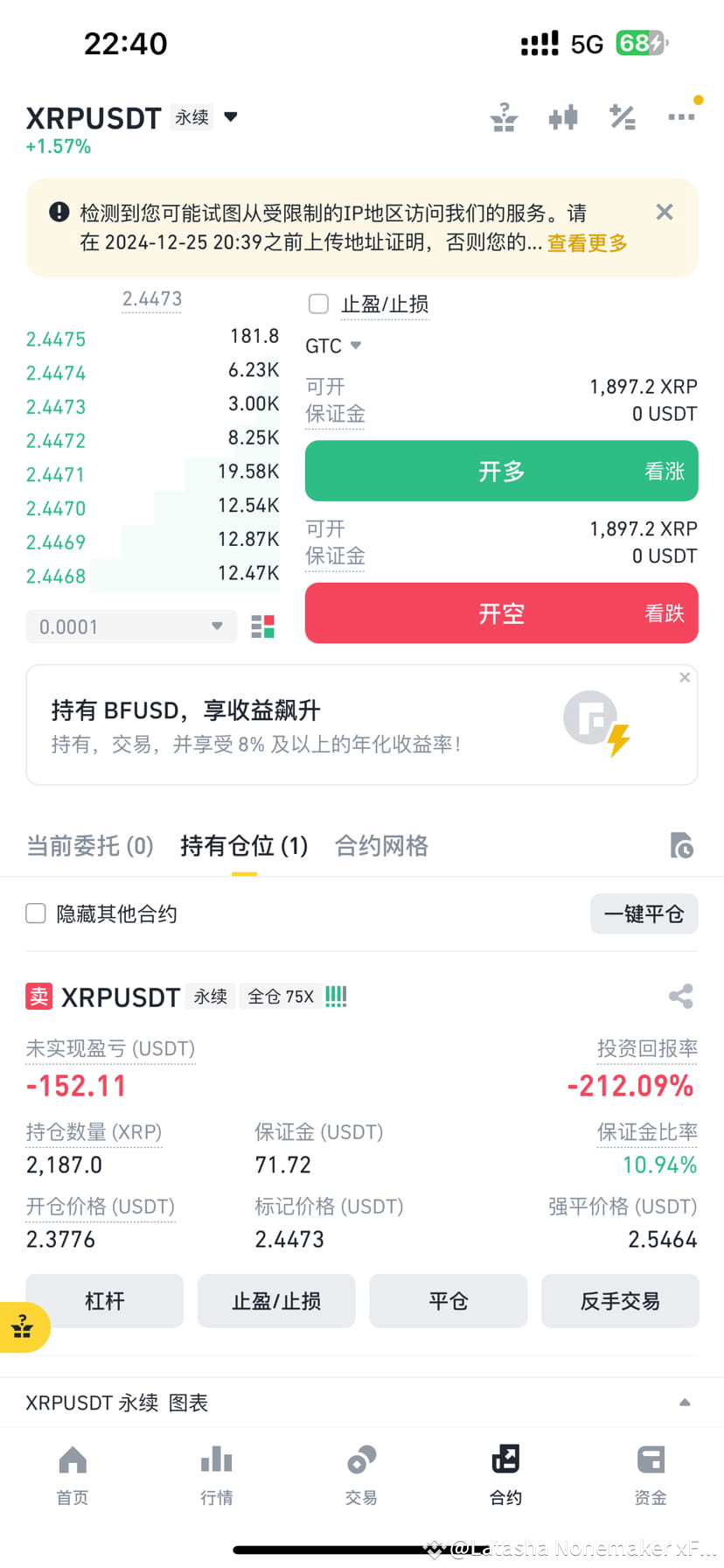Image resolution: width=724 pixels, height=1568 pixels.
Task: Switch to the 合约网格 tab
Action: 380,845
